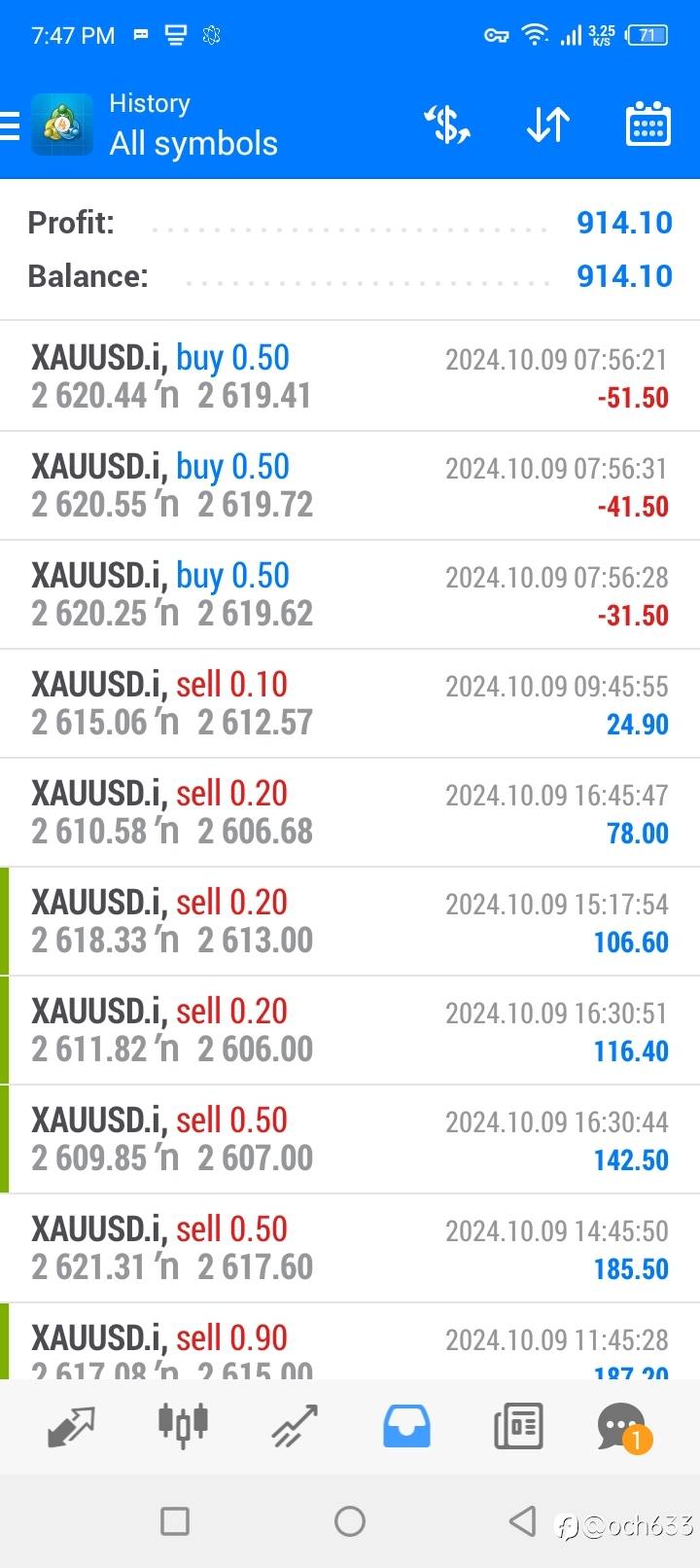This screenshot has width=700, height=1568.
Task: Open the side drawer menu
Action: (12, 125)
